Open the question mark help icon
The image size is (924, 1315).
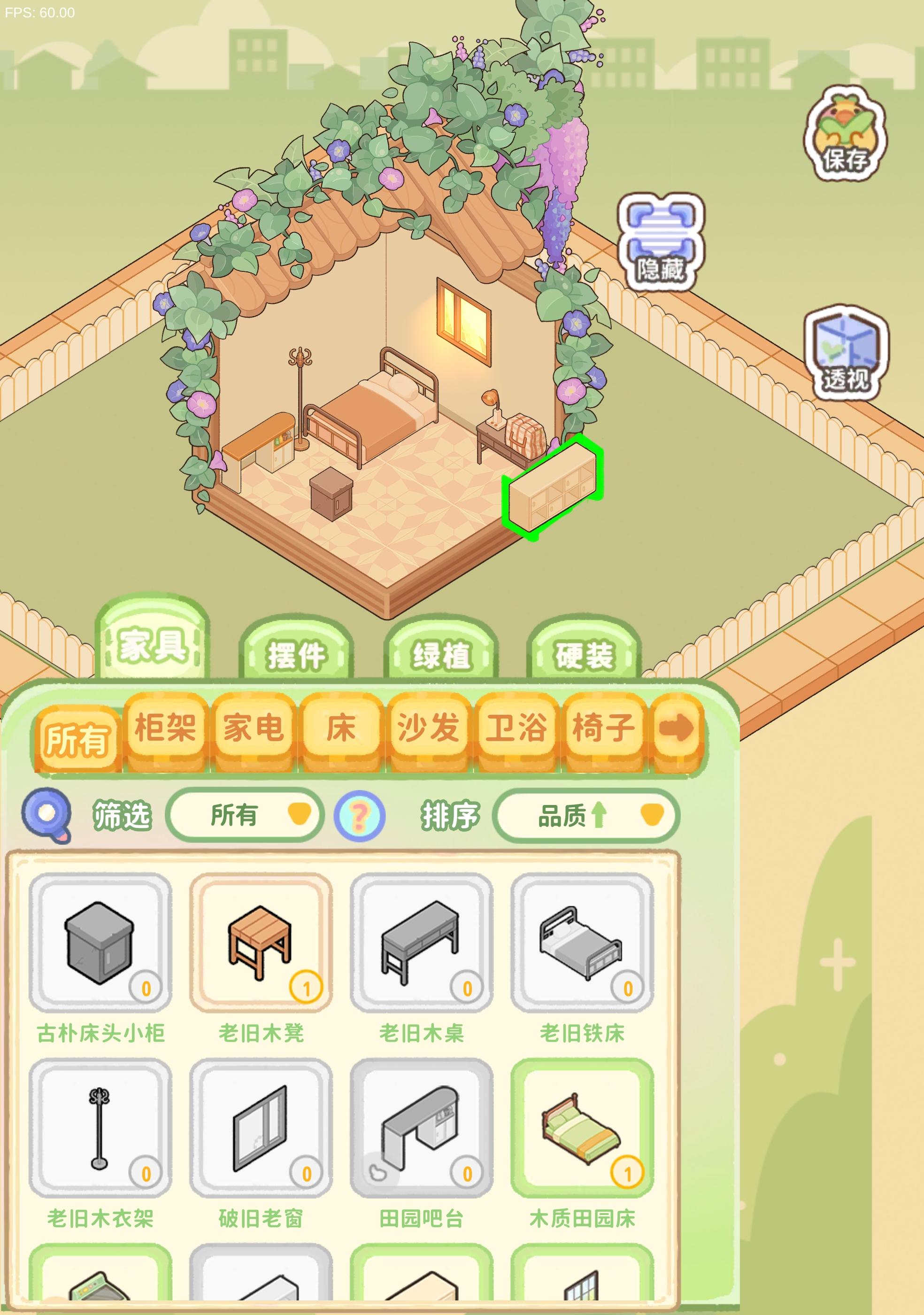coord(359,816)
